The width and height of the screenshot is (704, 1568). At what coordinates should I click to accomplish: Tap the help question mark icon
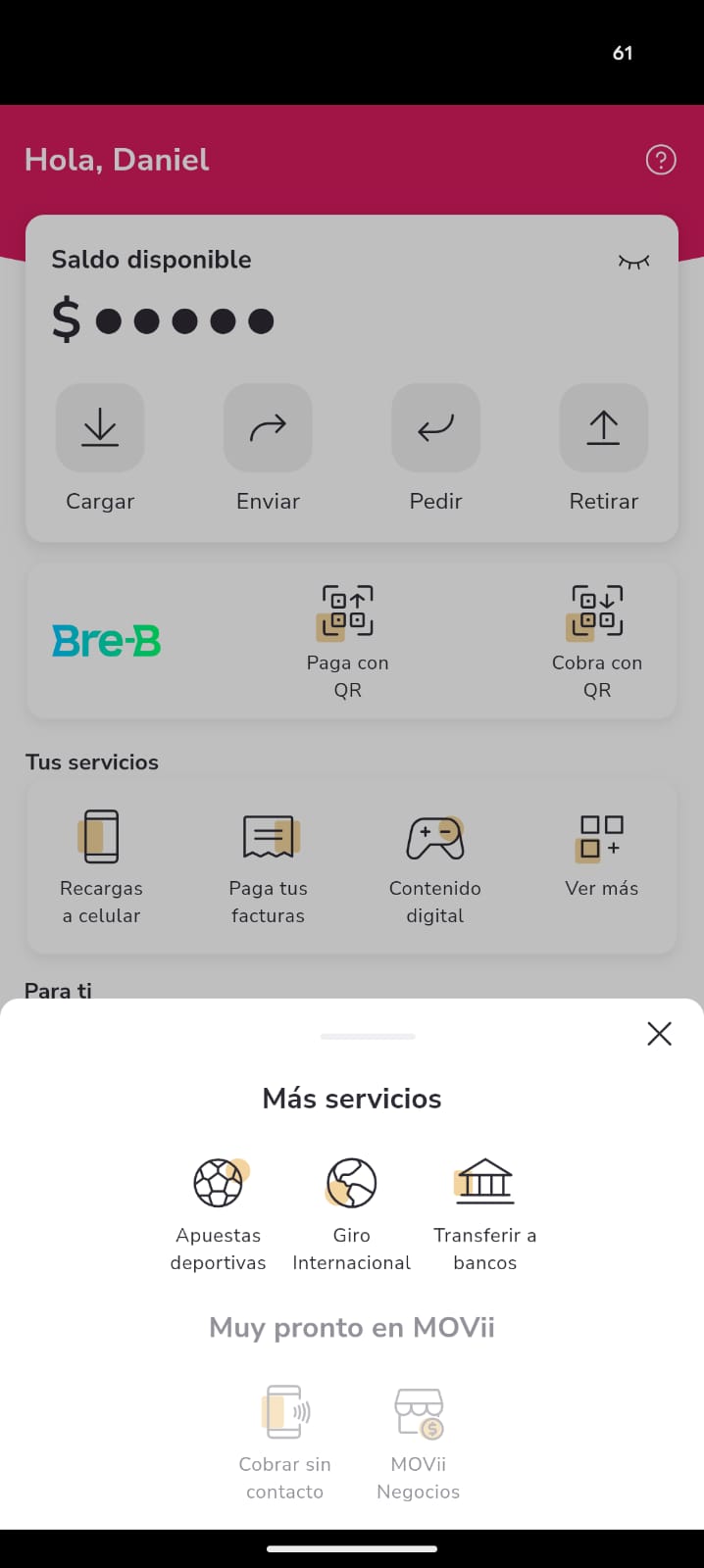661,160
